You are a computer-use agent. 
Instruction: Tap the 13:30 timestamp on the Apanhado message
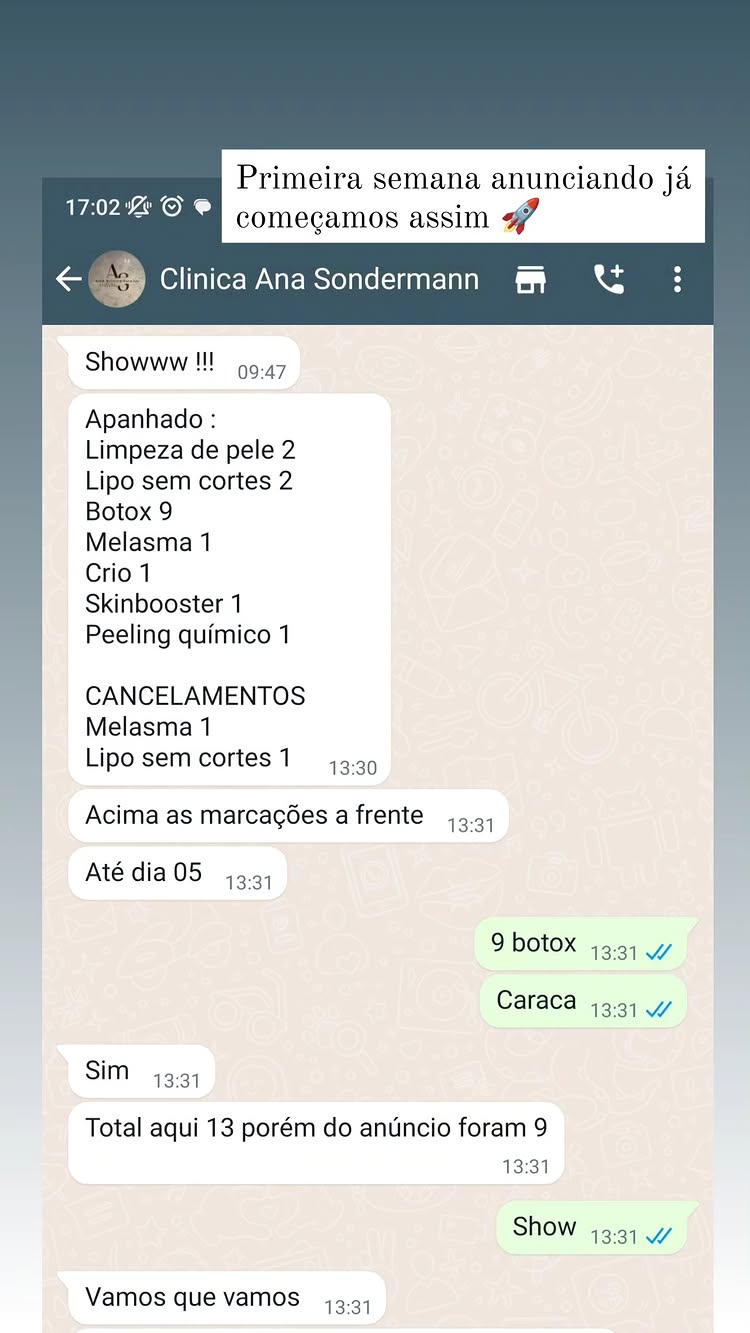pyautogui.click(x=352, y=768)
